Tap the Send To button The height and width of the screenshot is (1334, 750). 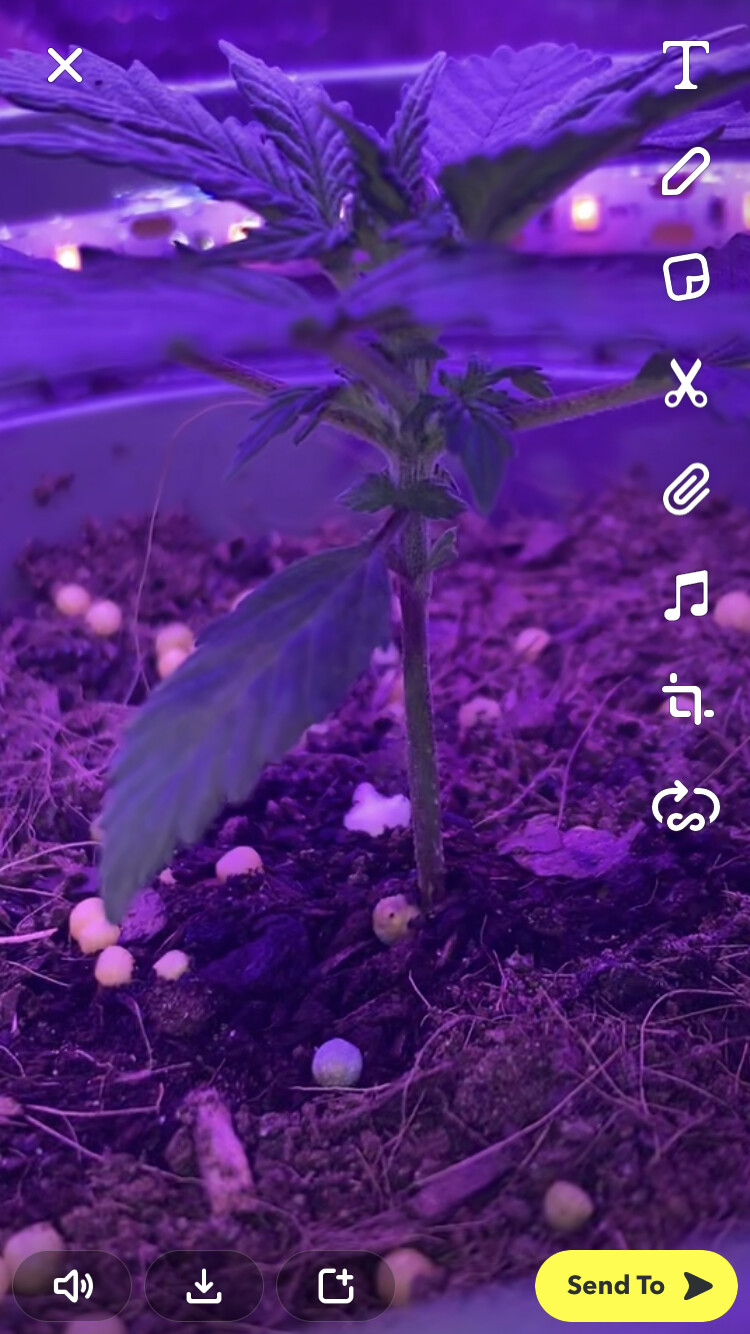(x=636, y=1286)
